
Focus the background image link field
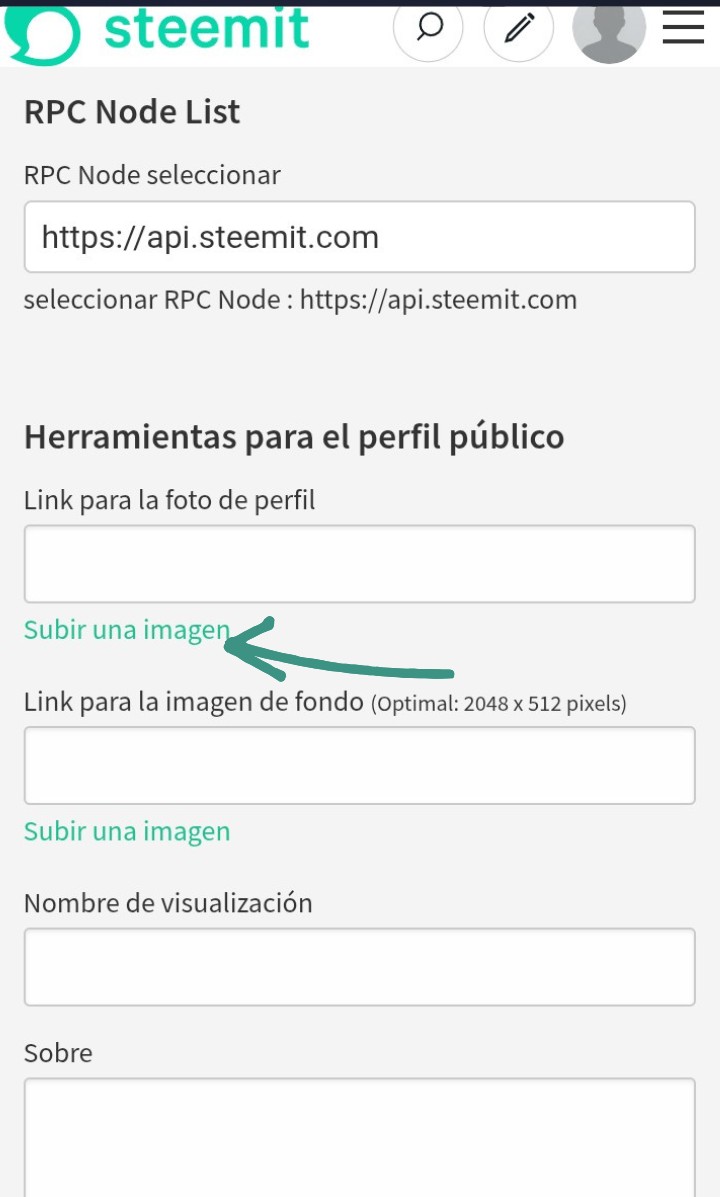pyautogui.click(x=360, y=765)
